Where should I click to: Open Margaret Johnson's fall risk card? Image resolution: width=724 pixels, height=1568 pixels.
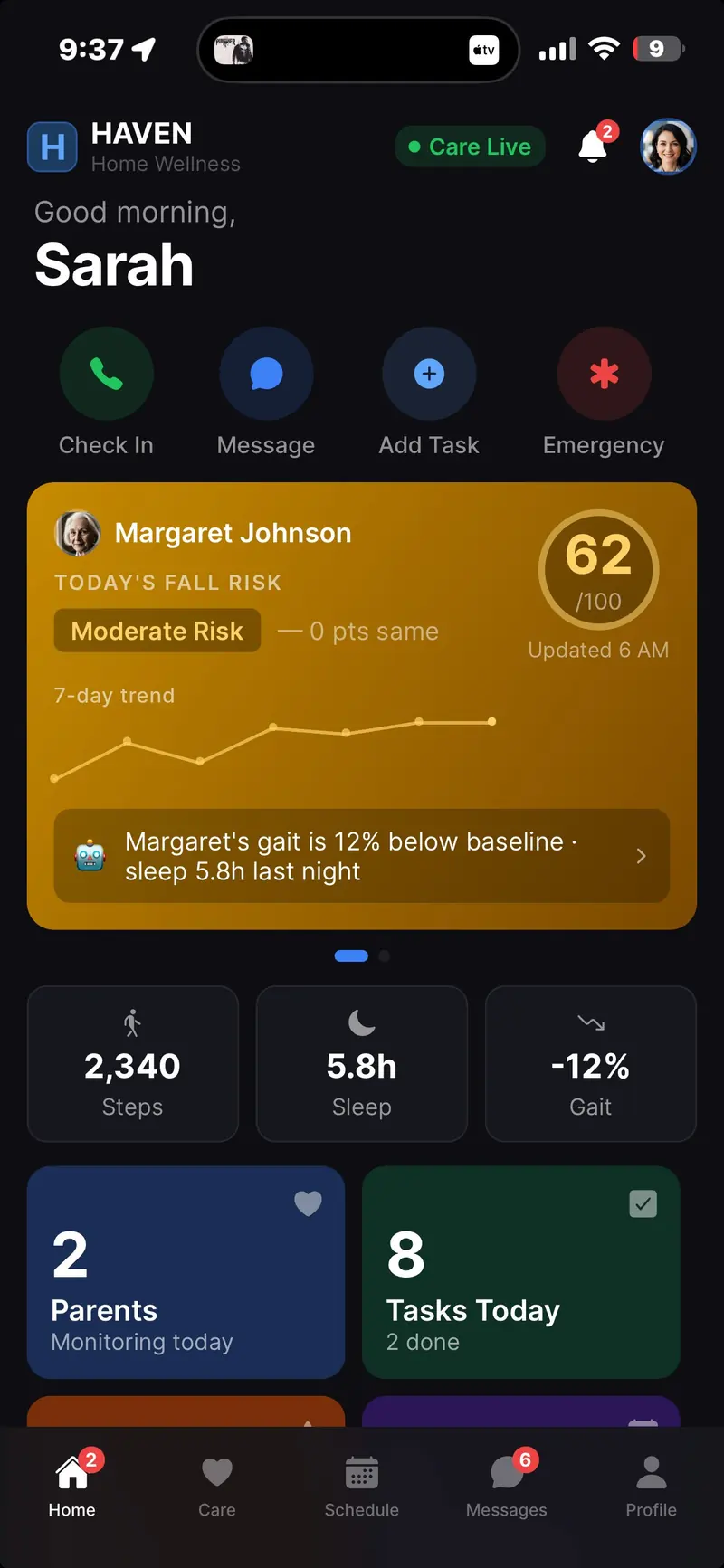(x=362, y=706)
